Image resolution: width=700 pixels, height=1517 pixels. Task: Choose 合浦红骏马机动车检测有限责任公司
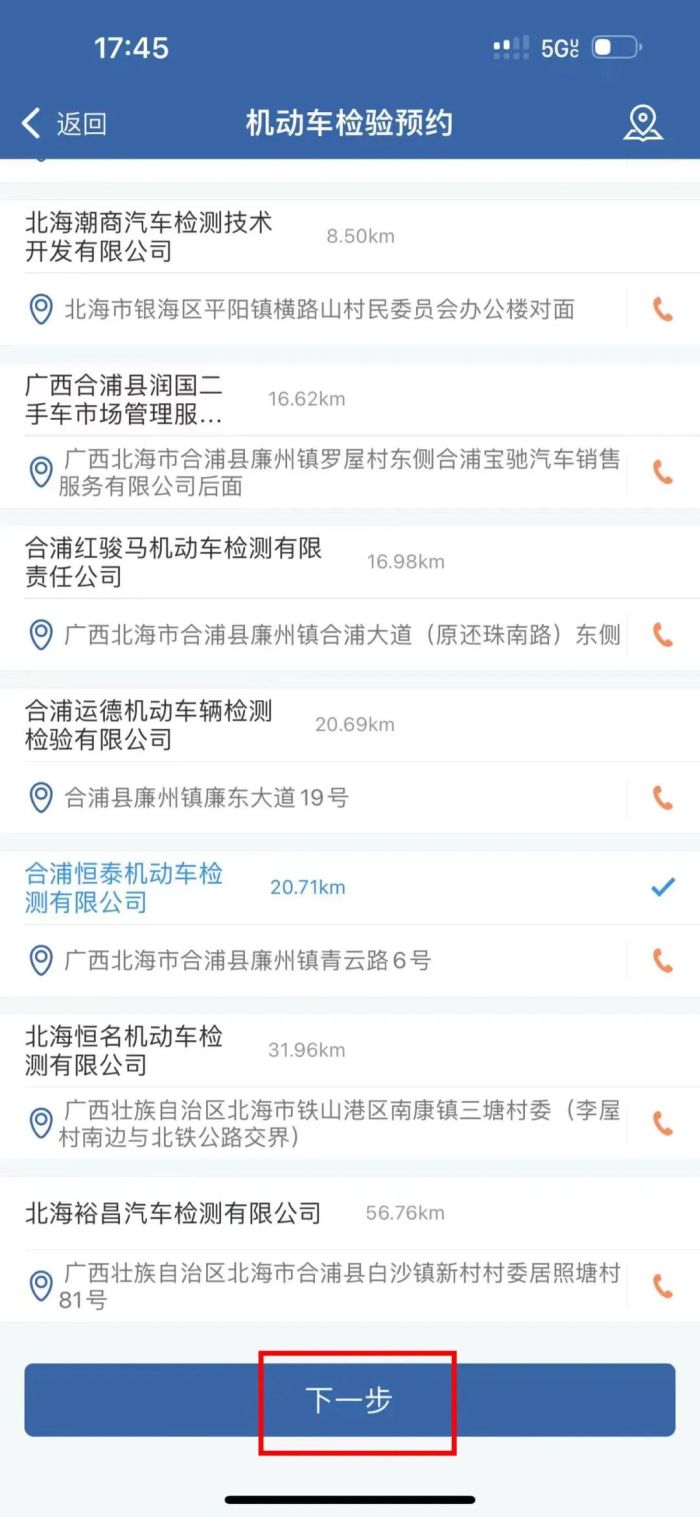(350, 562)
